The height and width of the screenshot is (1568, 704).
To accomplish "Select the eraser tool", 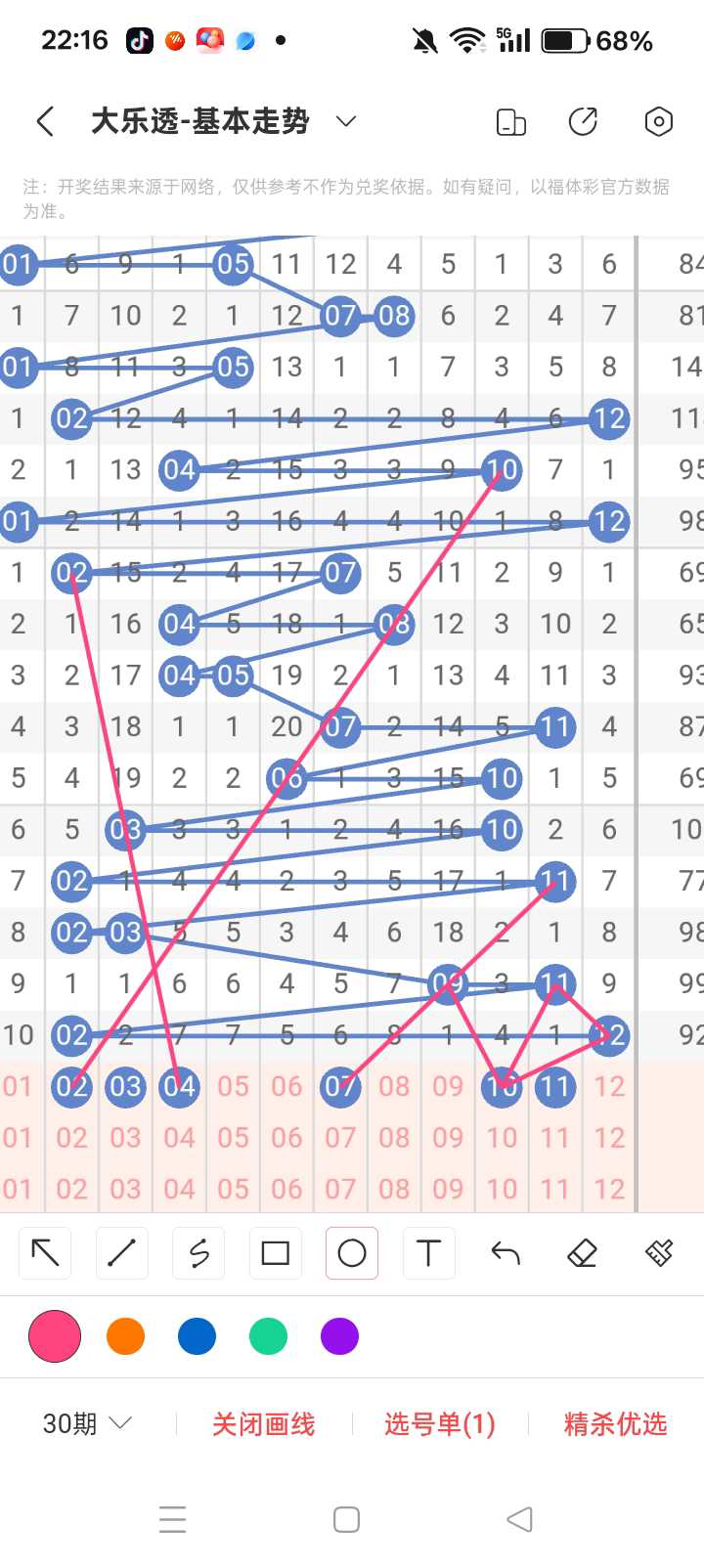I will 582,1253.
